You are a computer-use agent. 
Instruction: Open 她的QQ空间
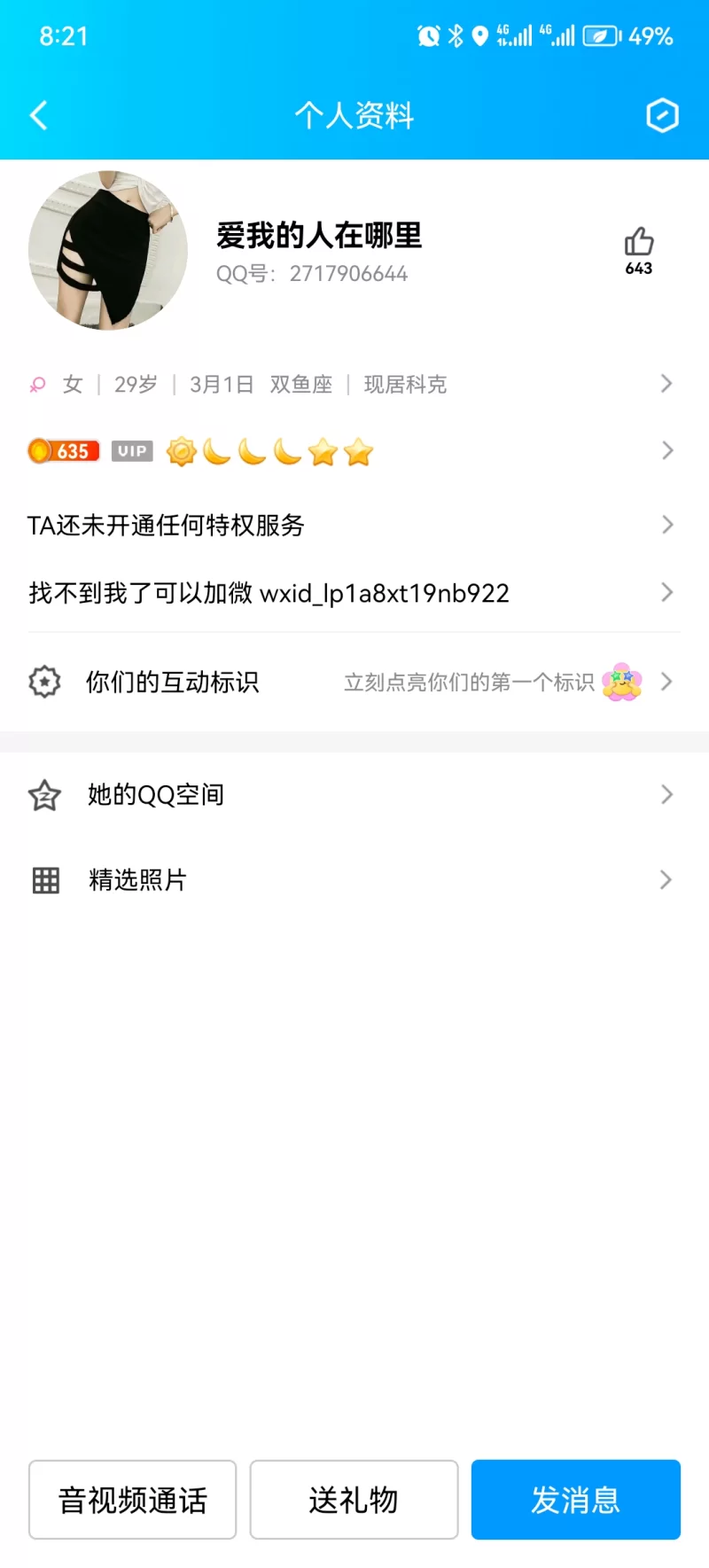354,794
